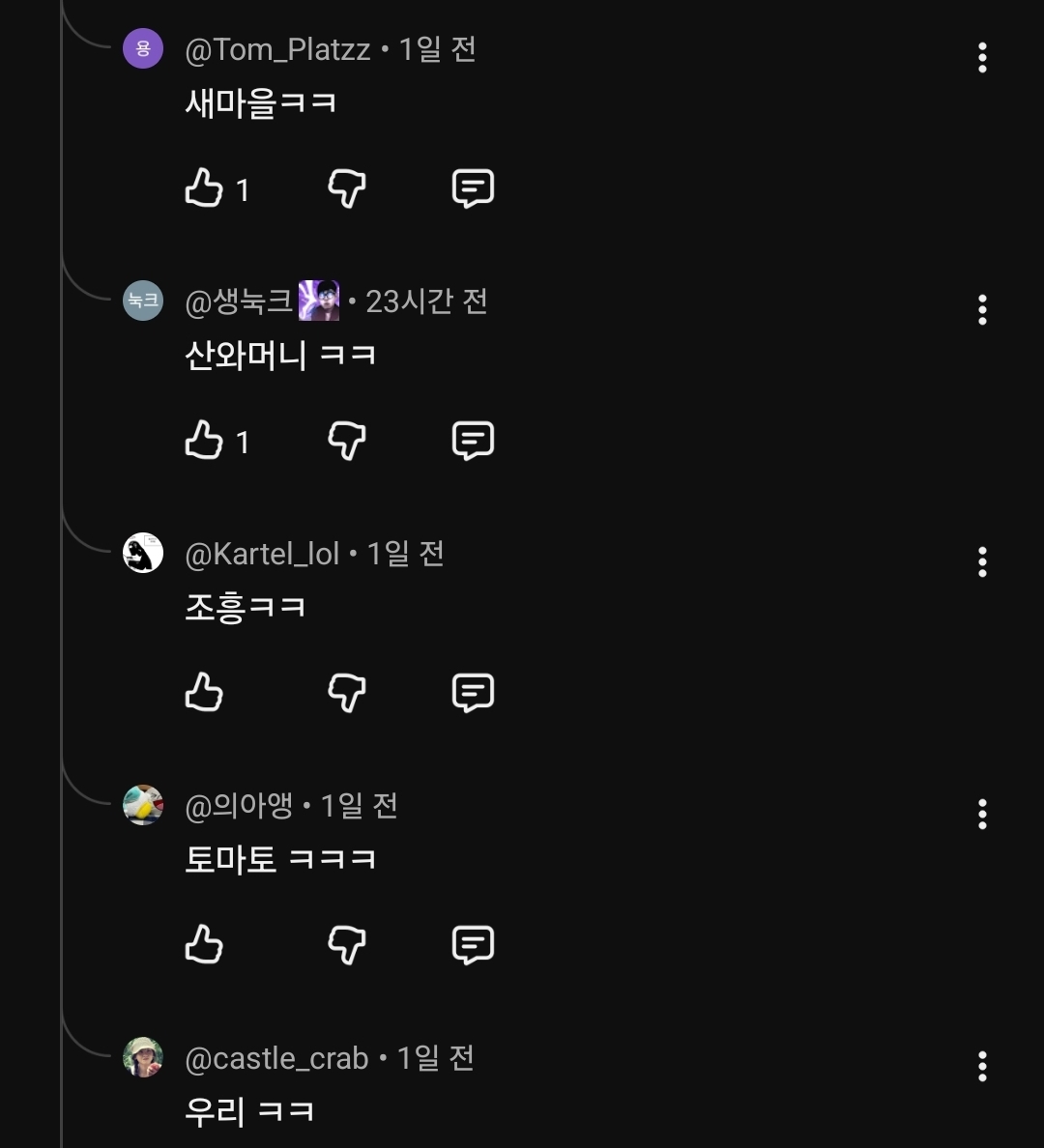
Task: Reply to the 산와머니 comment
Action: coord(473,441)
